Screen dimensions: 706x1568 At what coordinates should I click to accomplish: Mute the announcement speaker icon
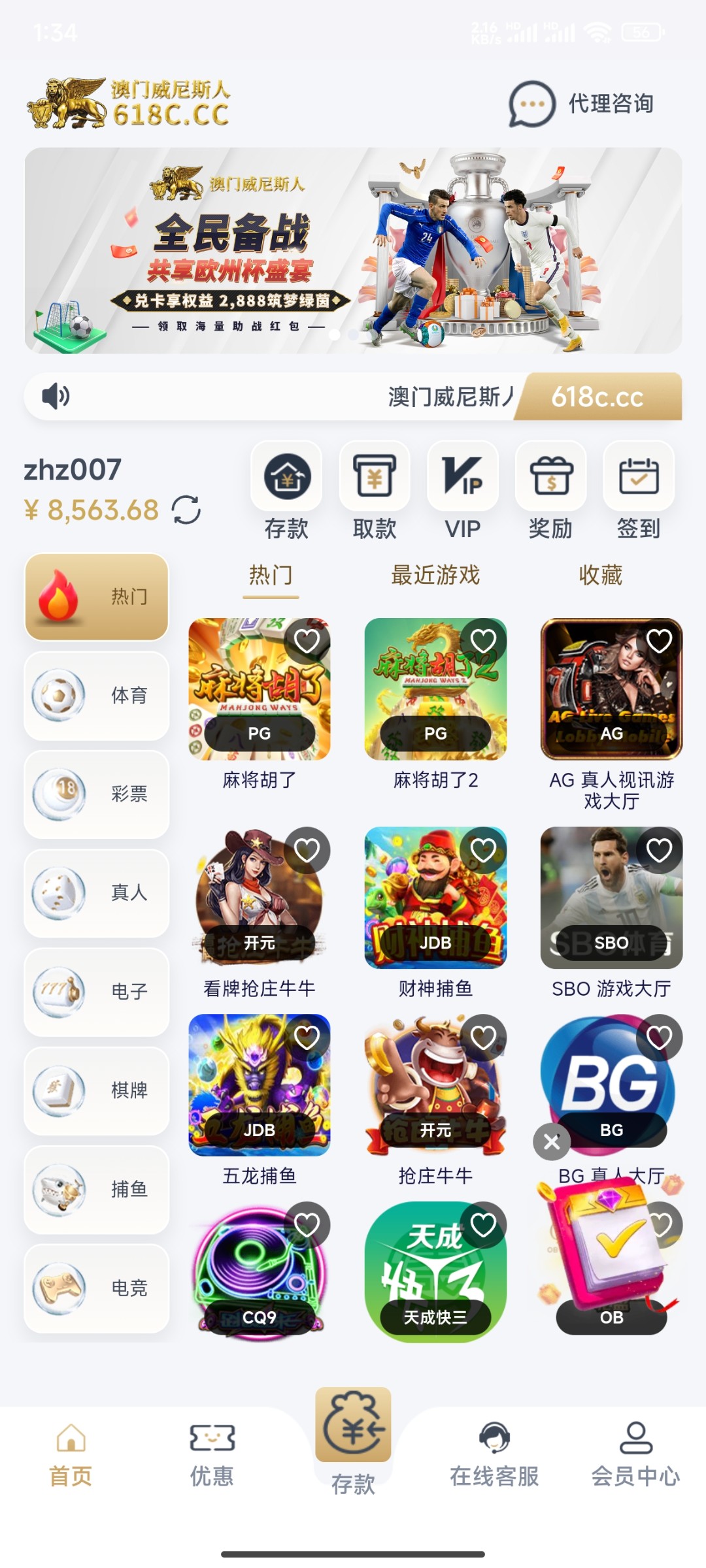click(x=56, y=396)
